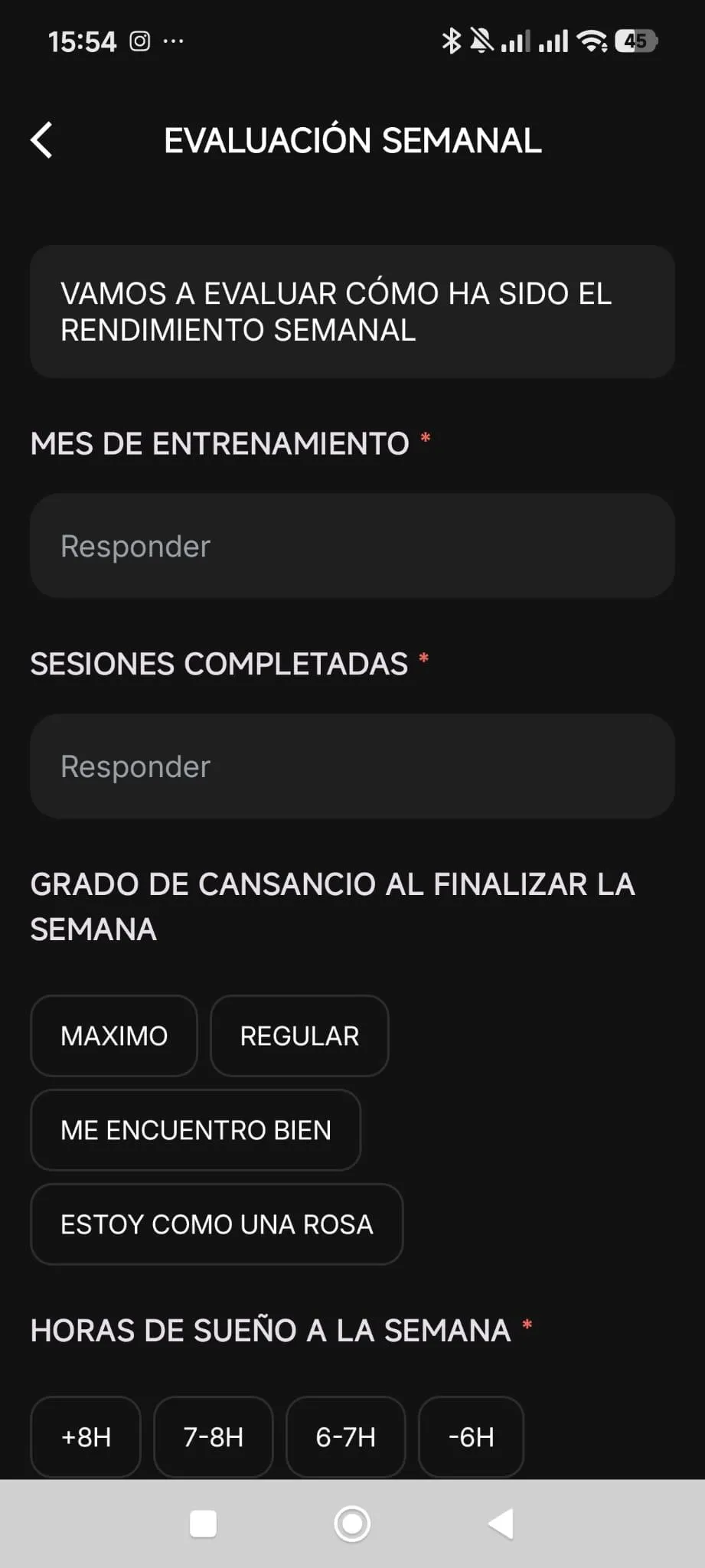Pick the ME ENCUENTRO BIEN chip
This screenshot has width=705, height=1568.
pos(196,1130)
